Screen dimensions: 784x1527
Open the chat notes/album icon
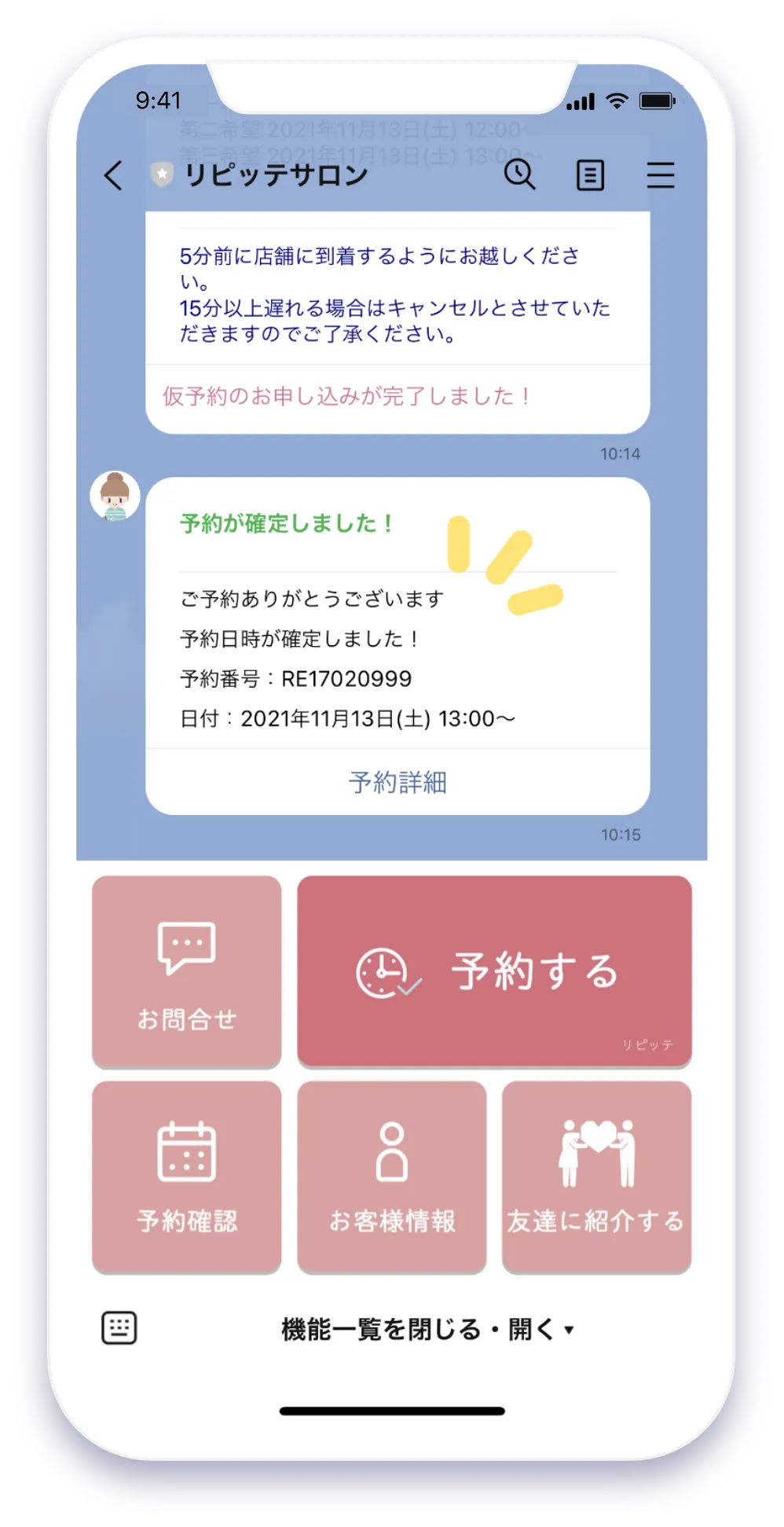591,175
